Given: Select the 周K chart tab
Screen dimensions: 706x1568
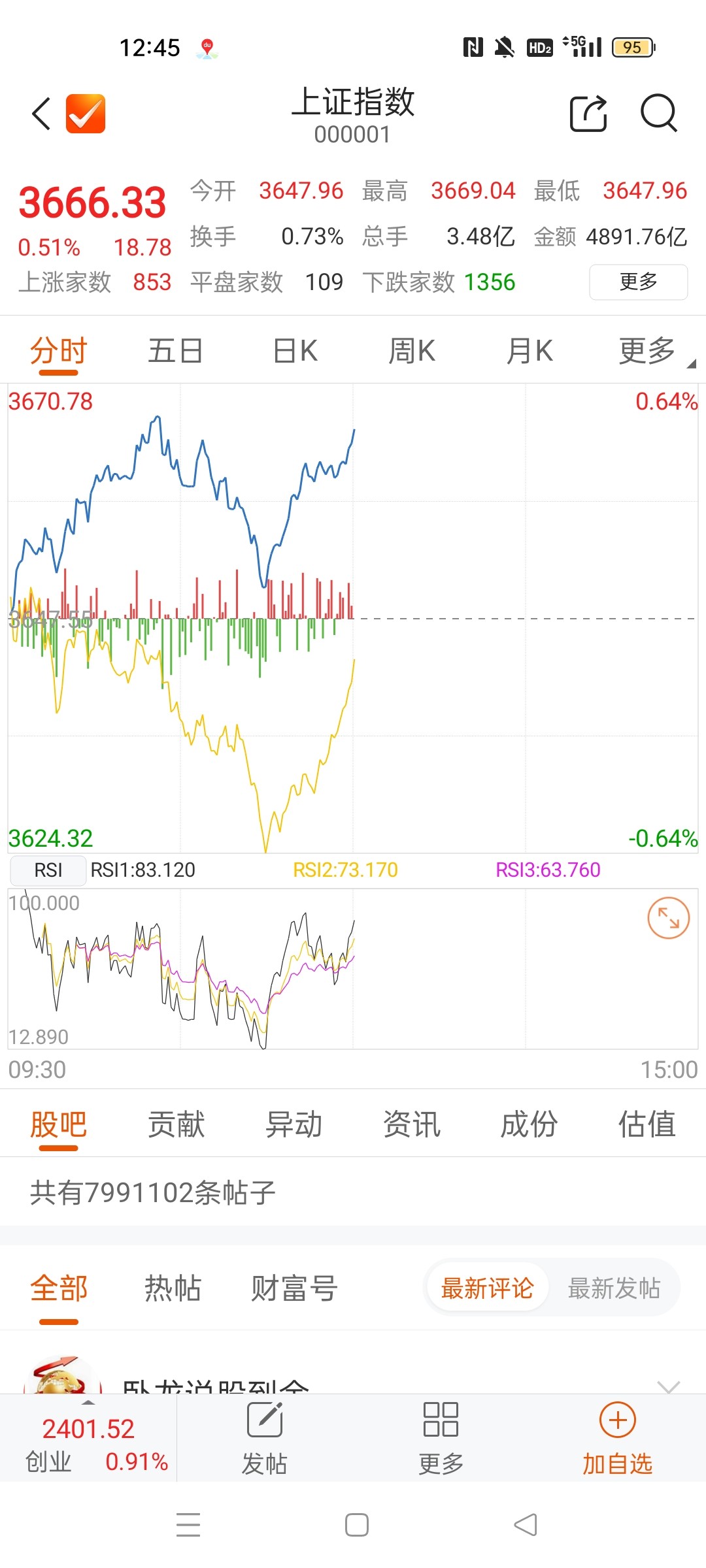Looking at the screenshot, I should (x=412, y=351).
